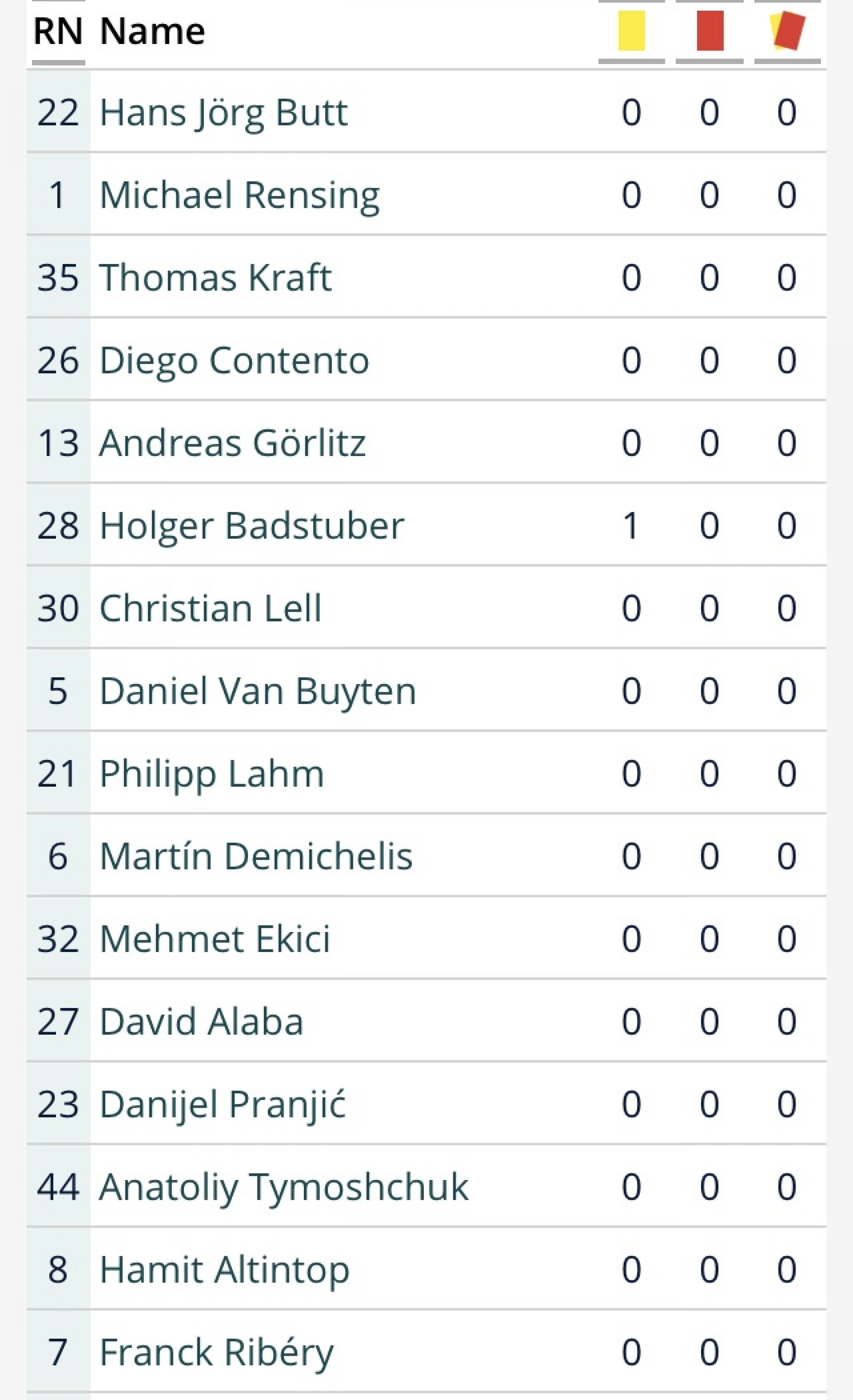Sort the table by RN column
Viewport: 853px width, 1400px height.
pos(58,31)
